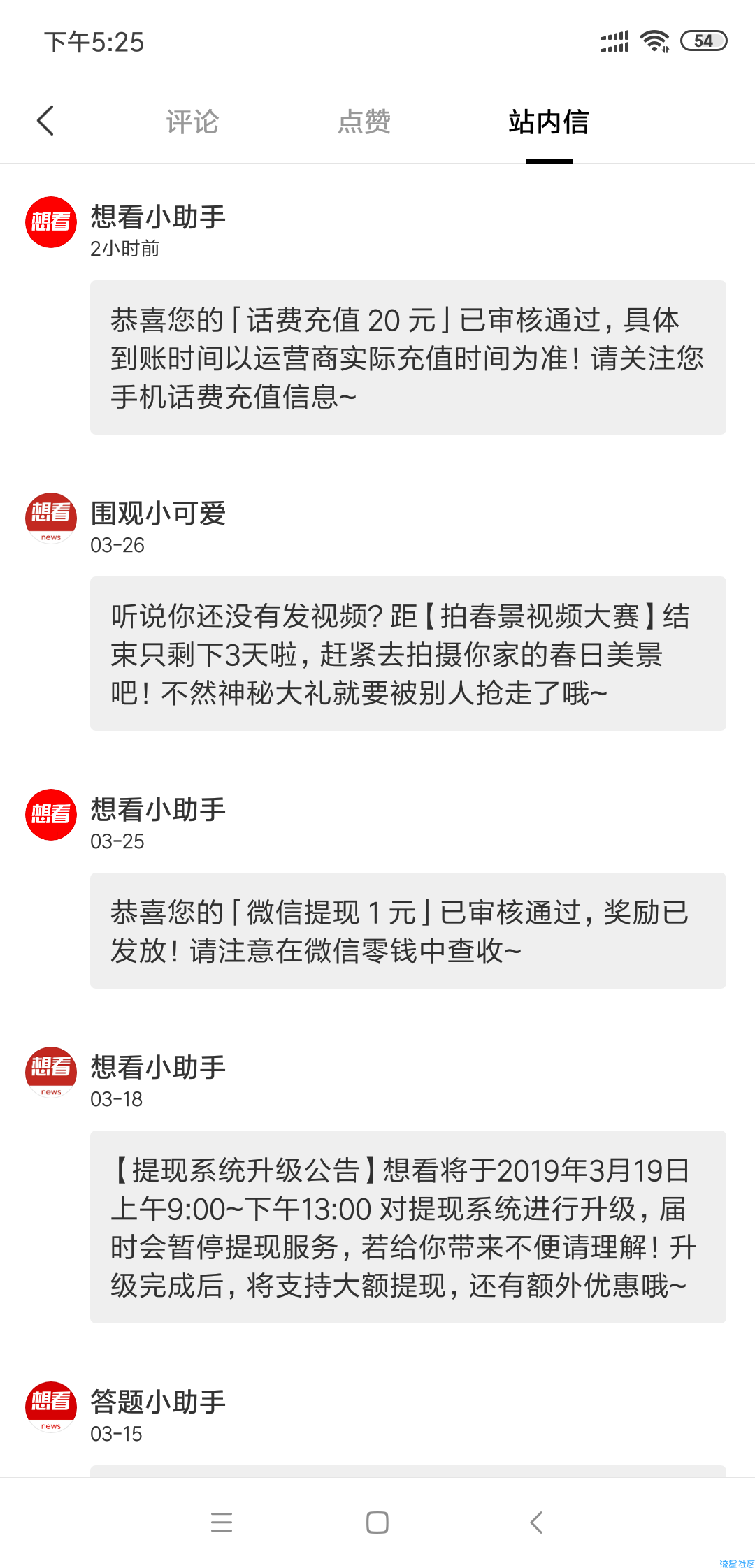Open the 微信提现 1 元 approval message
Screen dimensions: 755x1568
click(x=408, y=931)
